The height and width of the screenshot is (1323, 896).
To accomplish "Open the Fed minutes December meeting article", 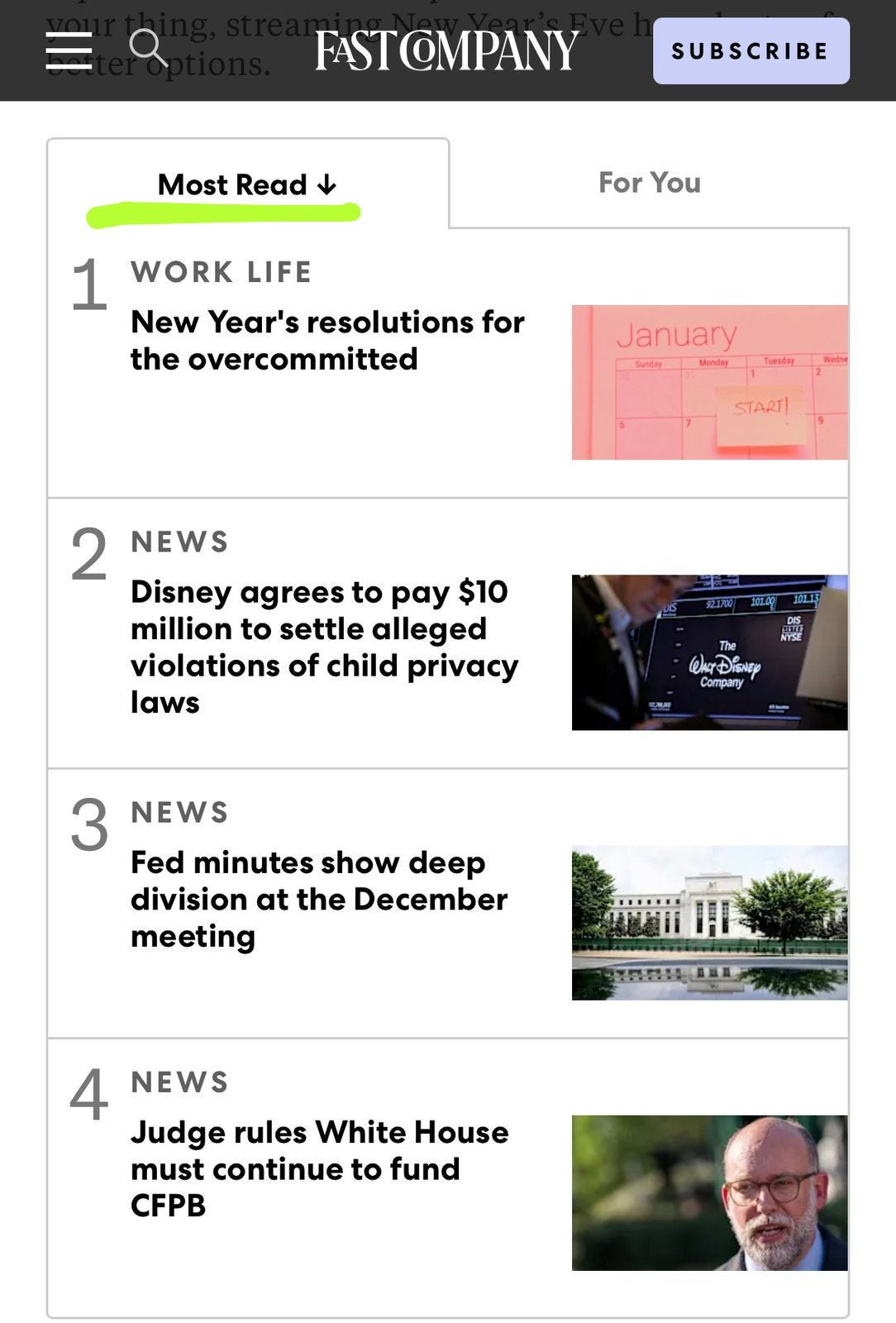I will [319, 899].
